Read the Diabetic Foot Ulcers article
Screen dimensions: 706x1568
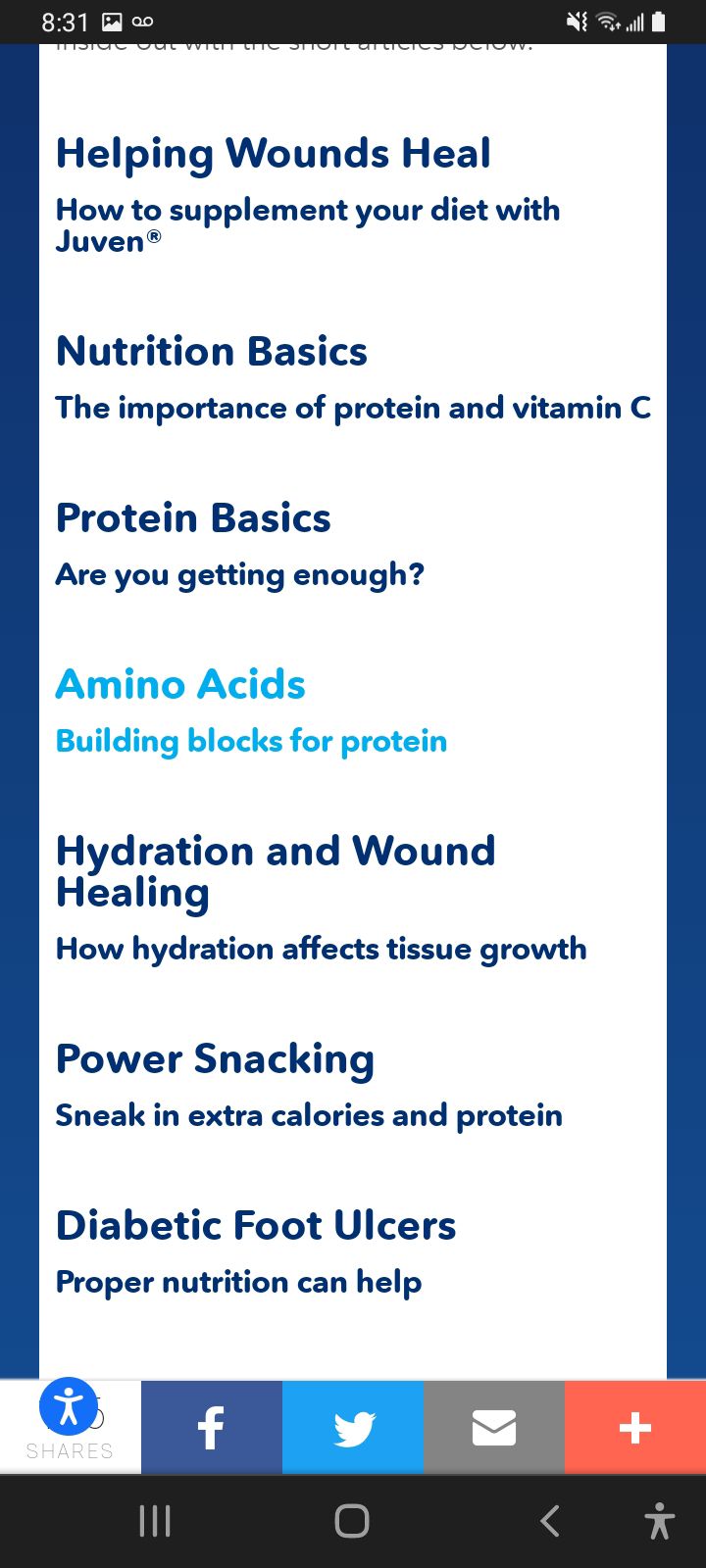pyautogui.click(x=256, y=1225)
